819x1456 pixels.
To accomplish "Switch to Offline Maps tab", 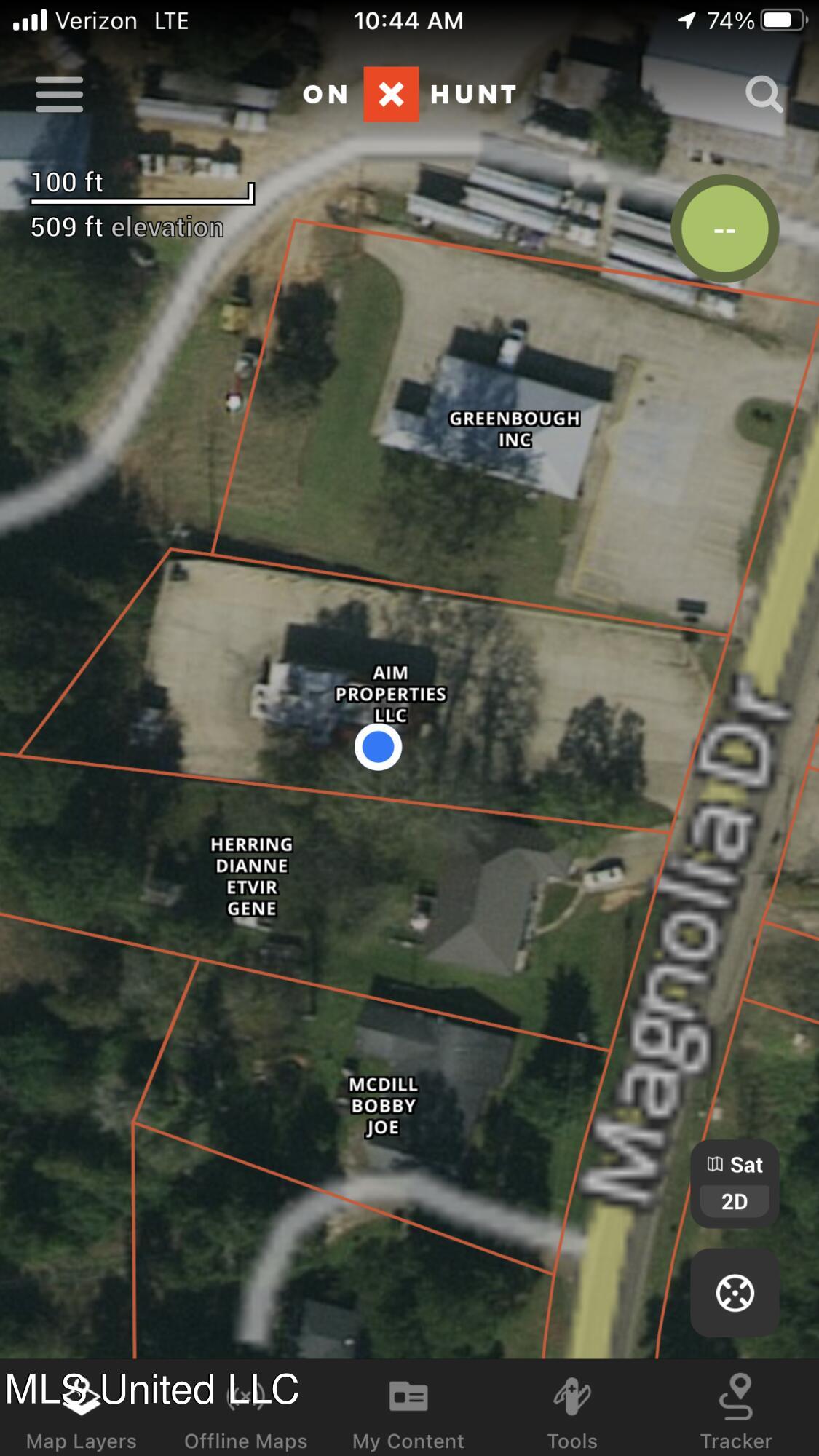I will coord(245,1416).
